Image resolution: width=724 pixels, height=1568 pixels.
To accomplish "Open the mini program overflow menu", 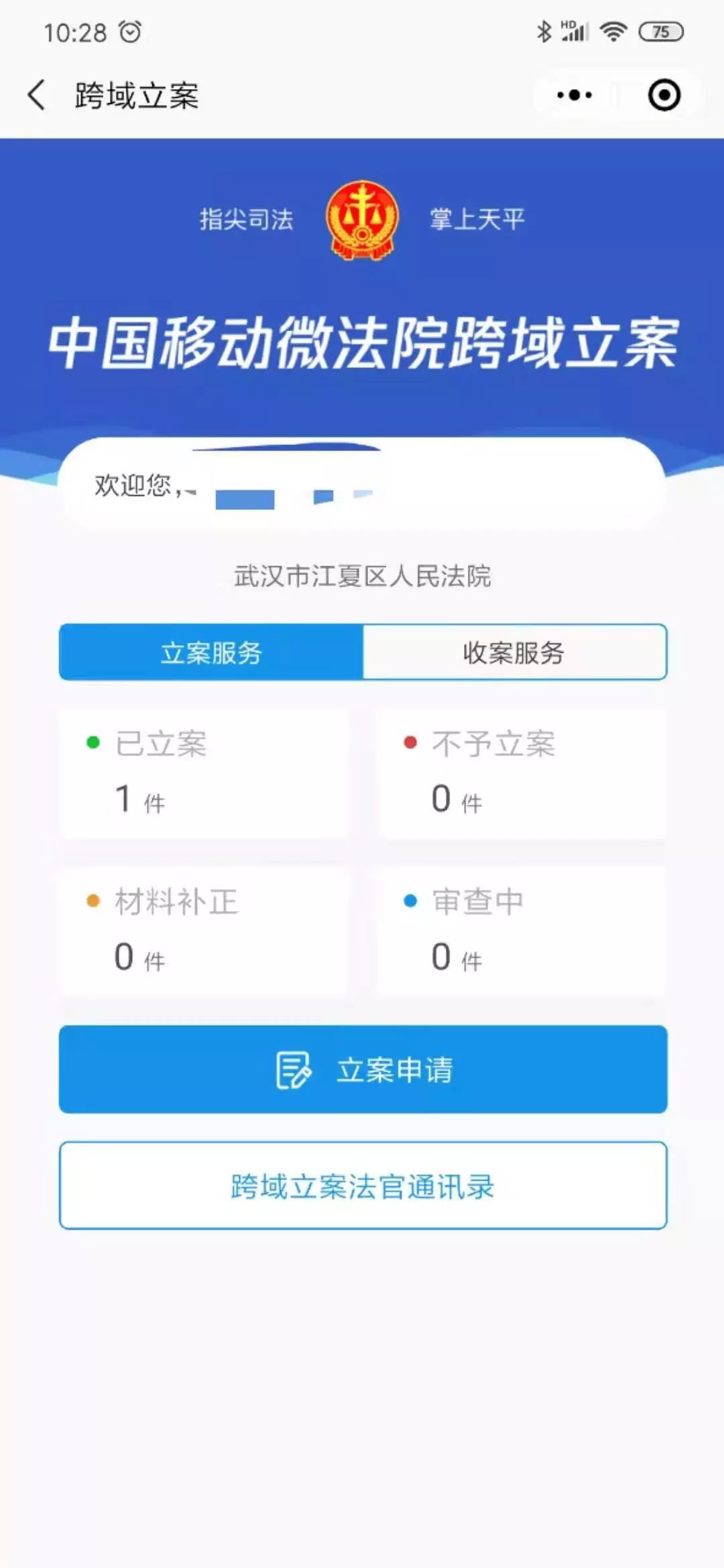I will pyautogui.click(x=575, y=95).
